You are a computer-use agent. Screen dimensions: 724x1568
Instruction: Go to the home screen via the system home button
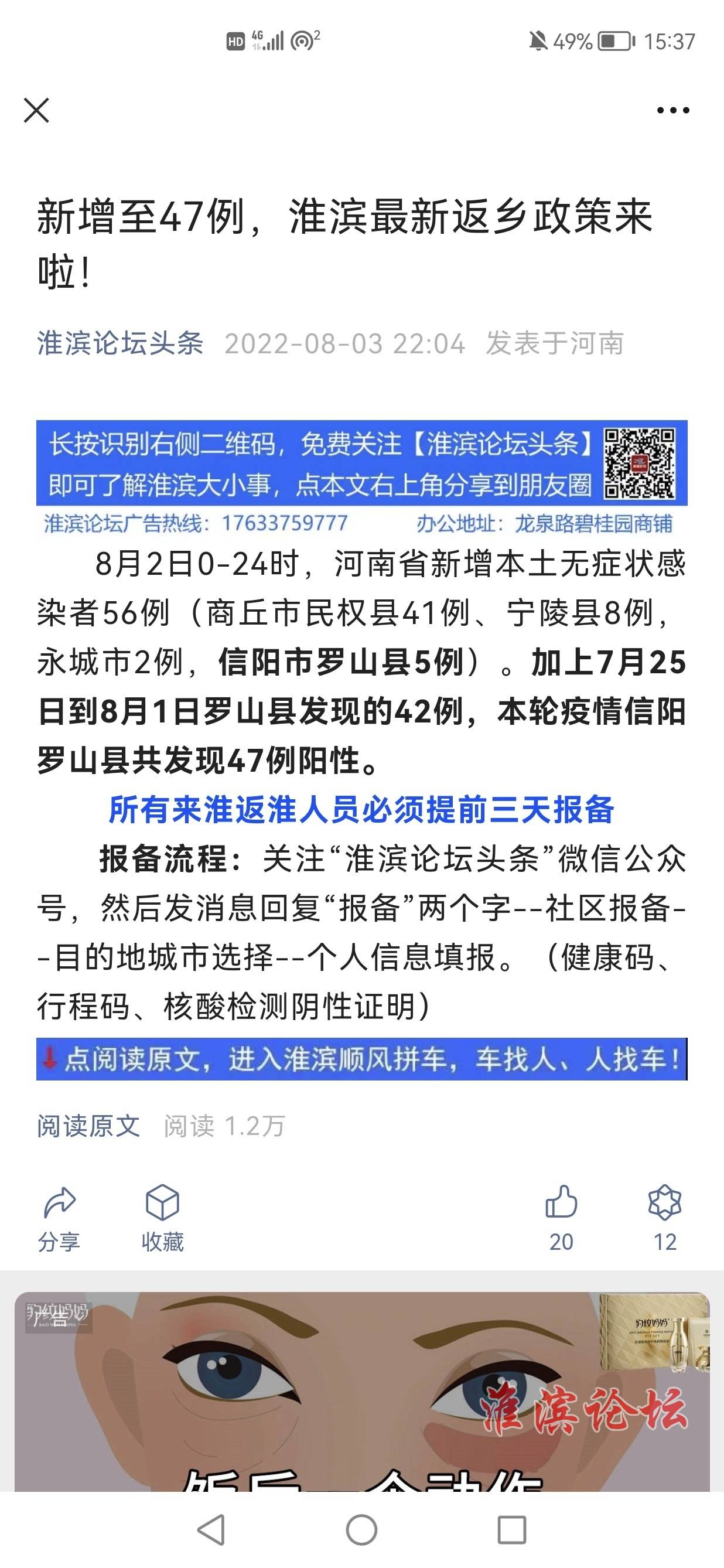362,1530
